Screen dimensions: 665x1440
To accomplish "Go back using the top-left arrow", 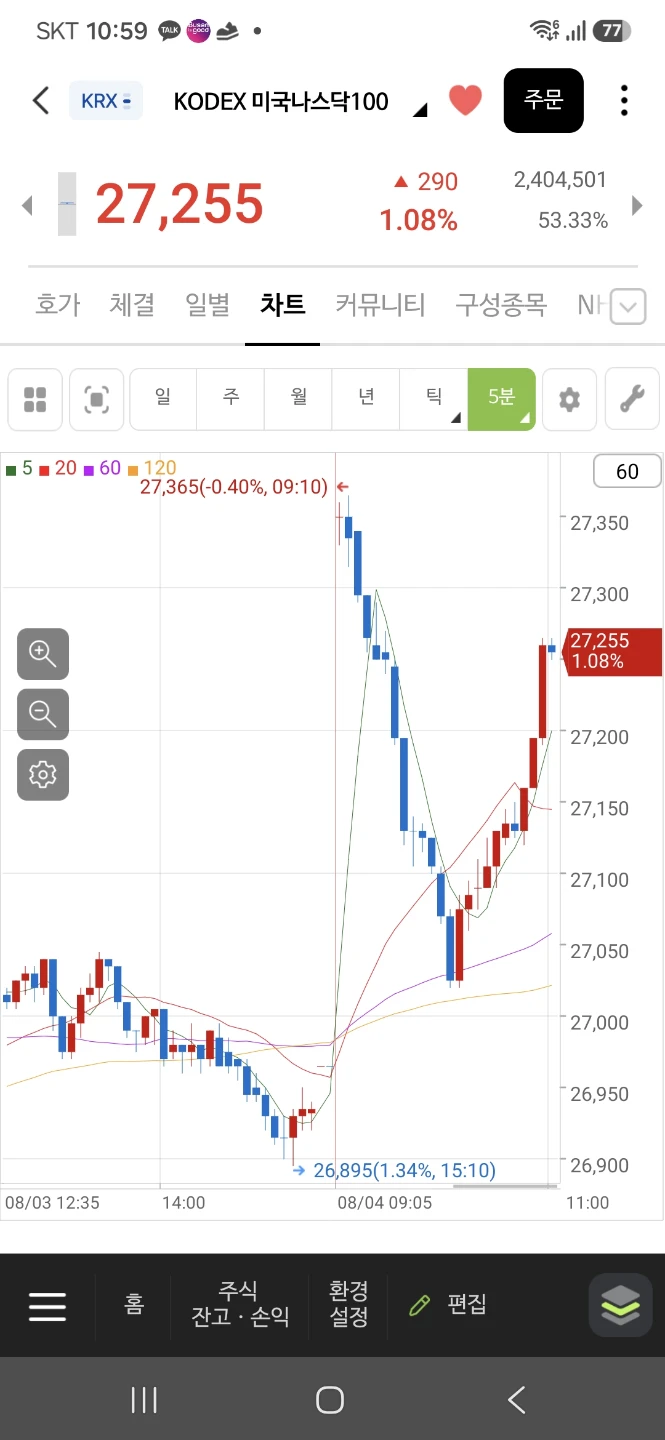I will tap(40, 100).
